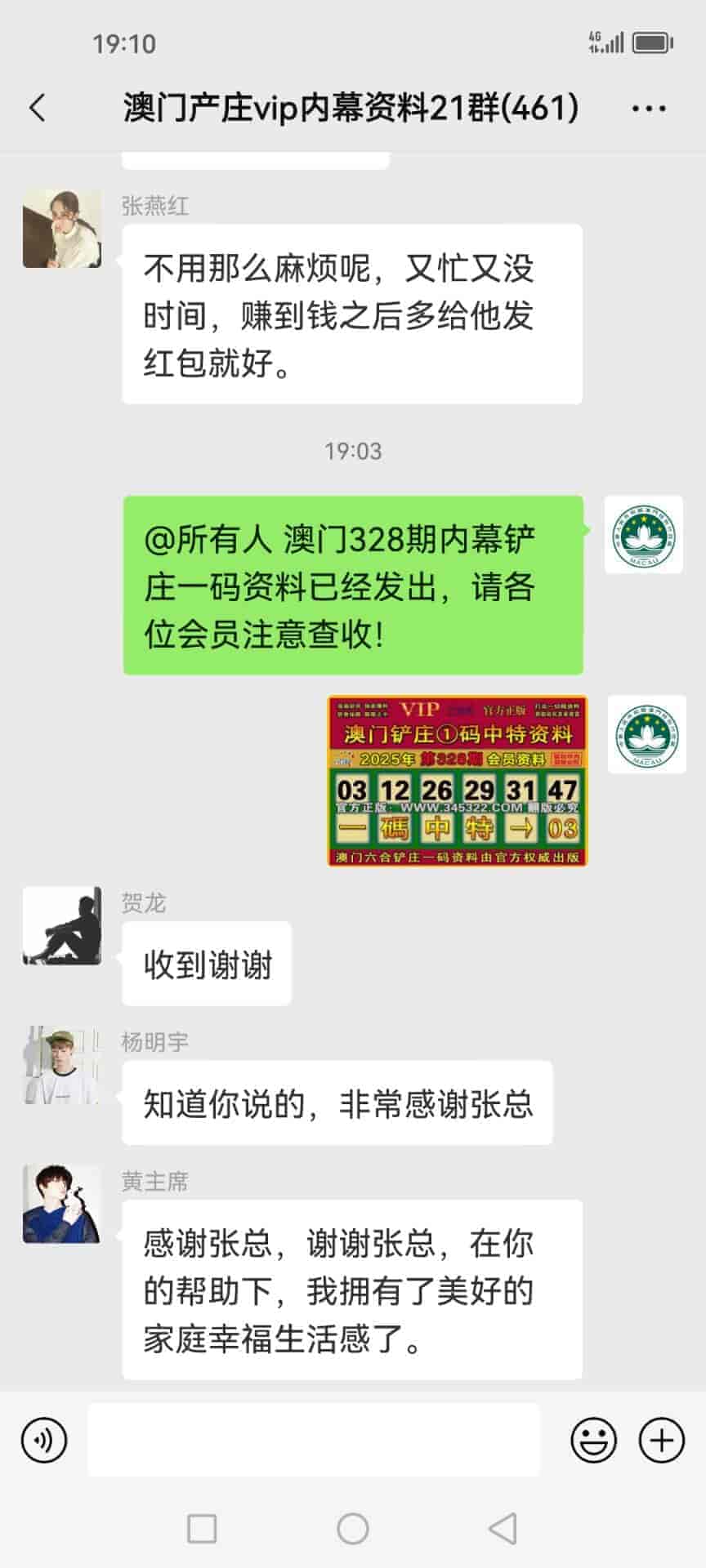Open the 澳门铲庄 lottery image message
The width and height of the screenshot is (706, 1568).
pos(457,780)
